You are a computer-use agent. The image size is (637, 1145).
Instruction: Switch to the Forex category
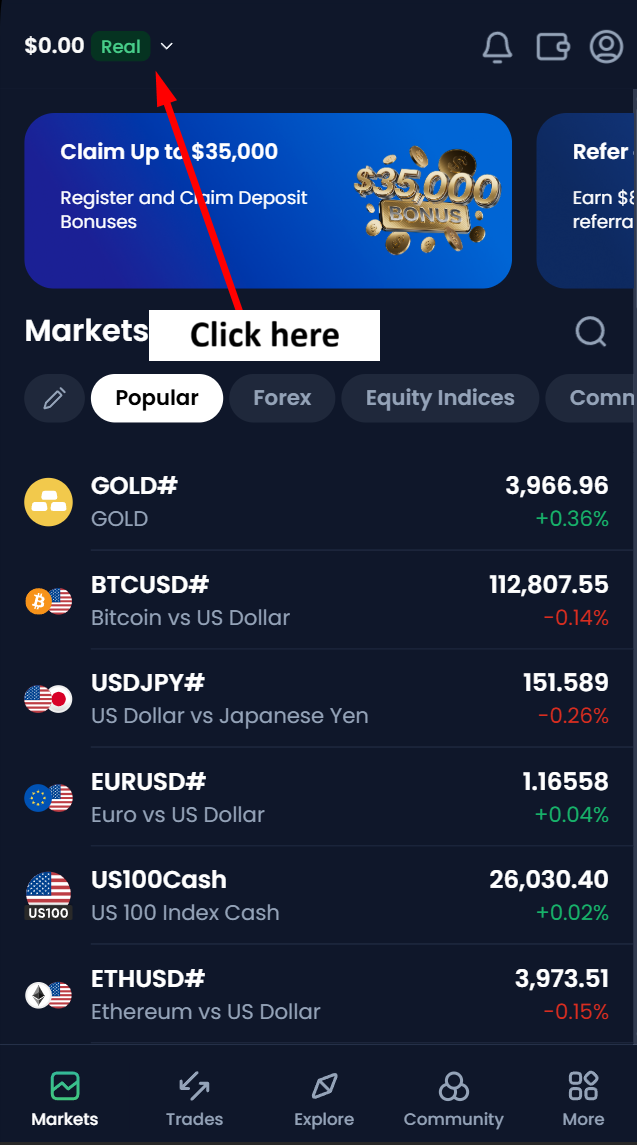pyautogui.click(x=282, y=398)
